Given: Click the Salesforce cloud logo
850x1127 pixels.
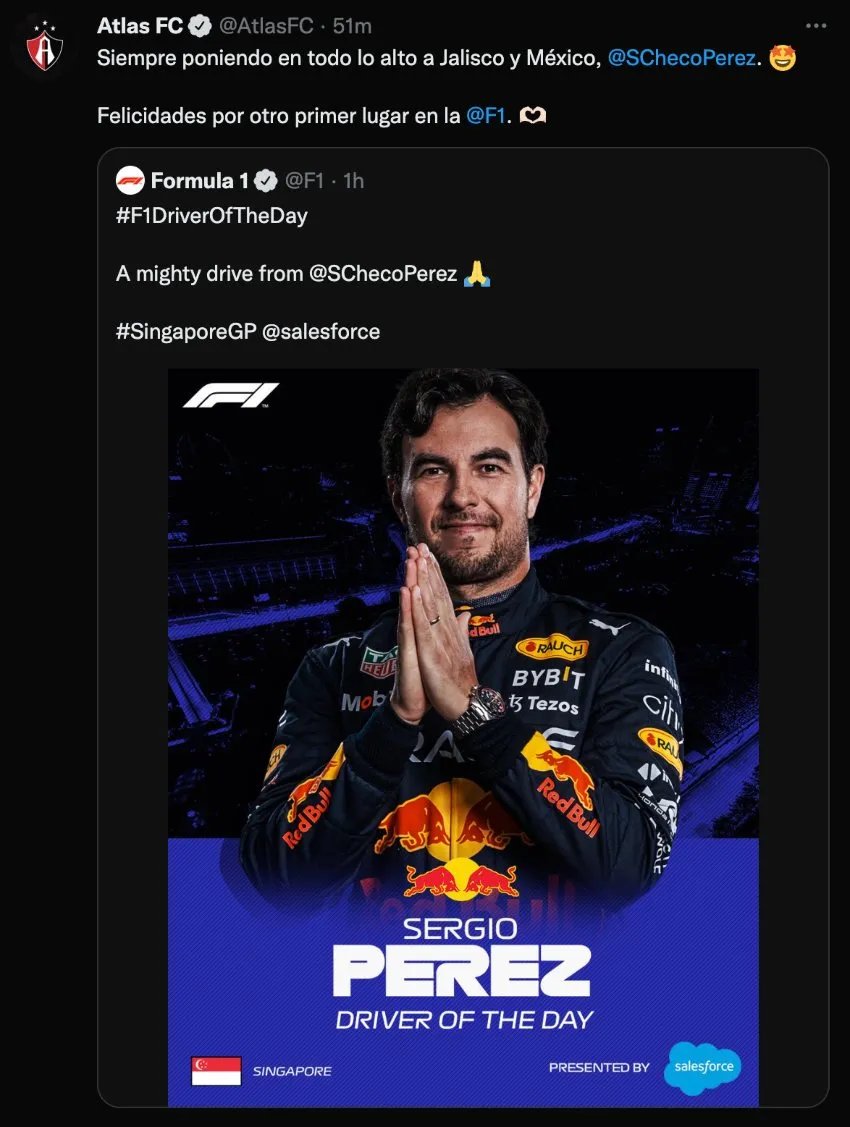Looking at the screenshot, I should pyautogui.click(x=702, y=1068).
